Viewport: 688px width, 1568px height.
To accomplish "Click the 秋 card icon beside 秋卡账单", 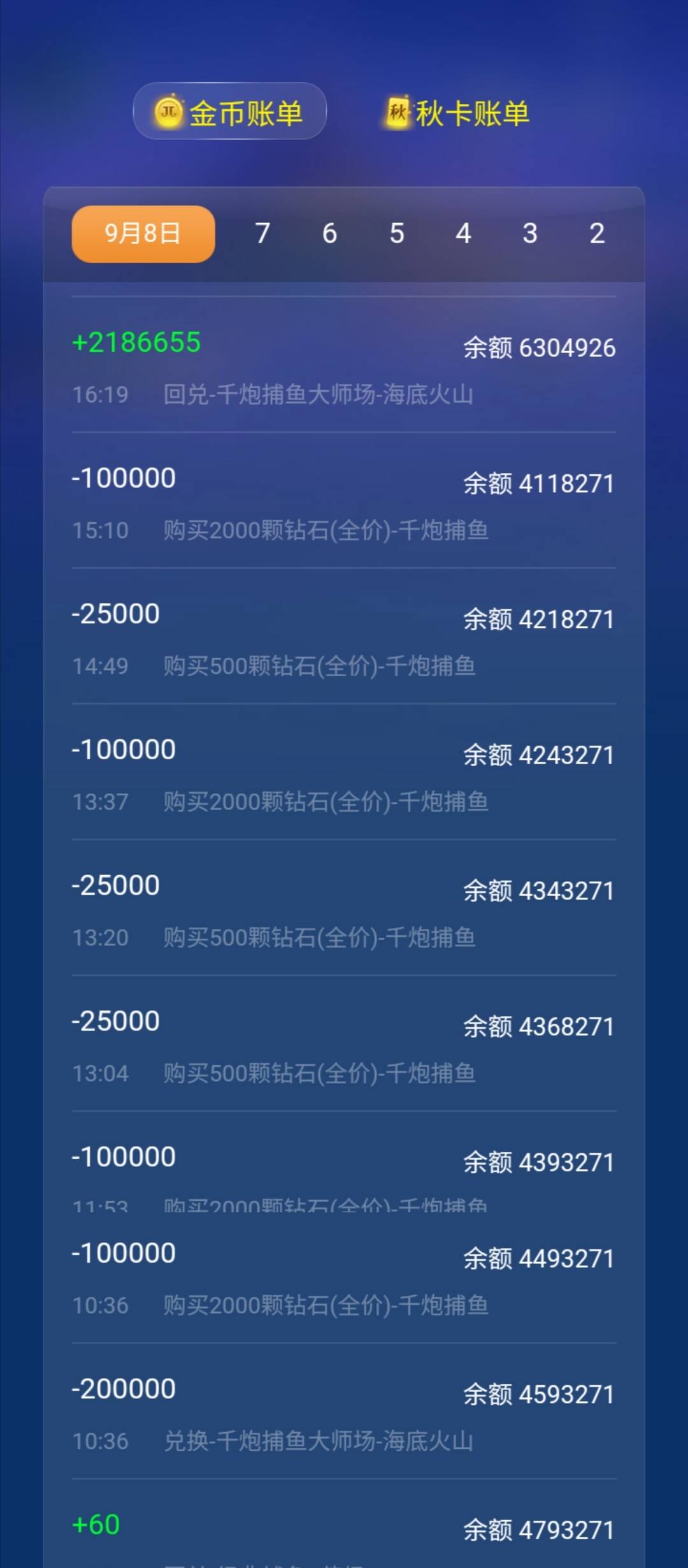I will (396, 112).
